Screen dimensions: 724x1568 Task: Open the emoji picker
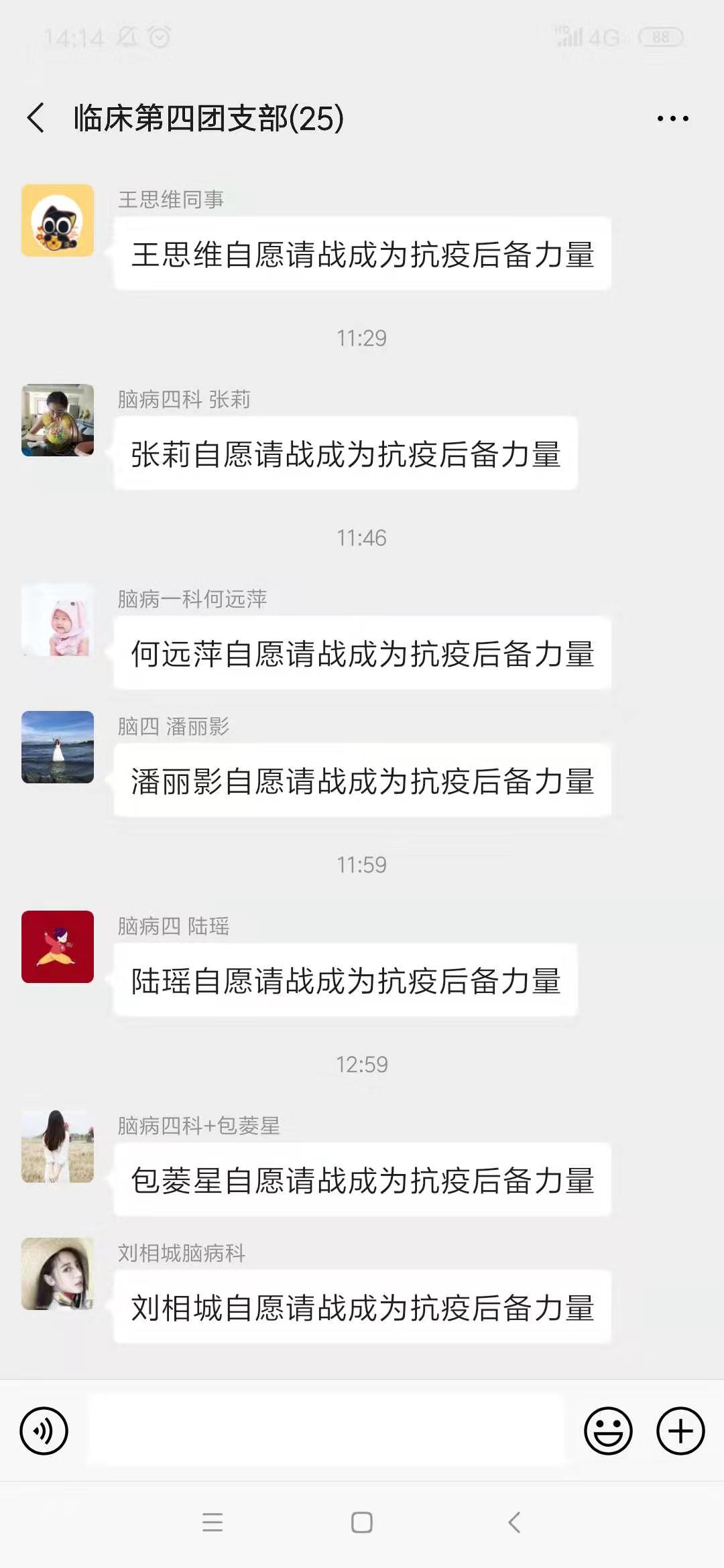pyautogui.click(x=608, y=1431)
